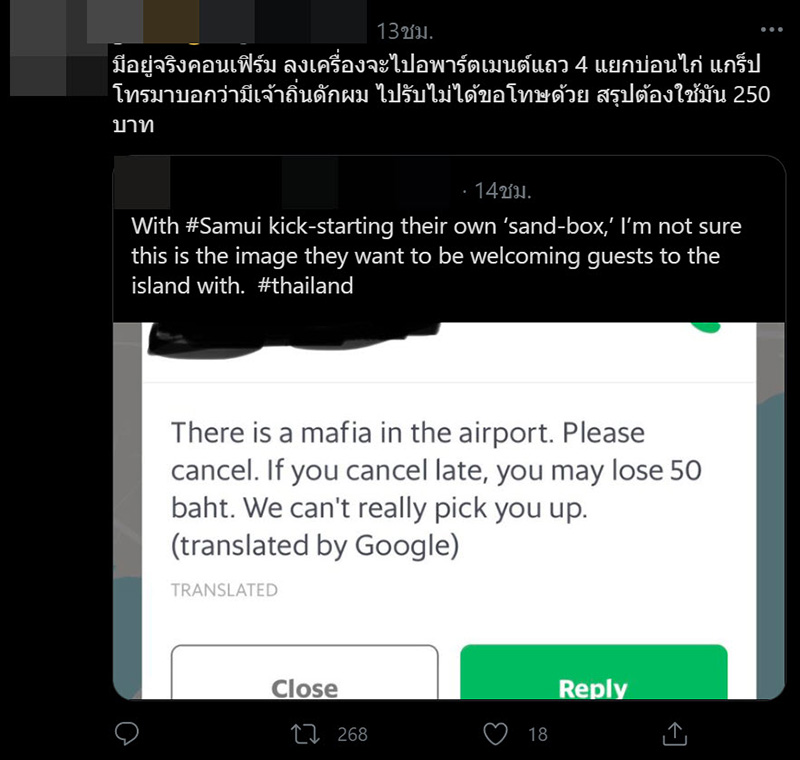Like this tweet with 18 likes
Viewport: 800px width, 760px height.
495,734
